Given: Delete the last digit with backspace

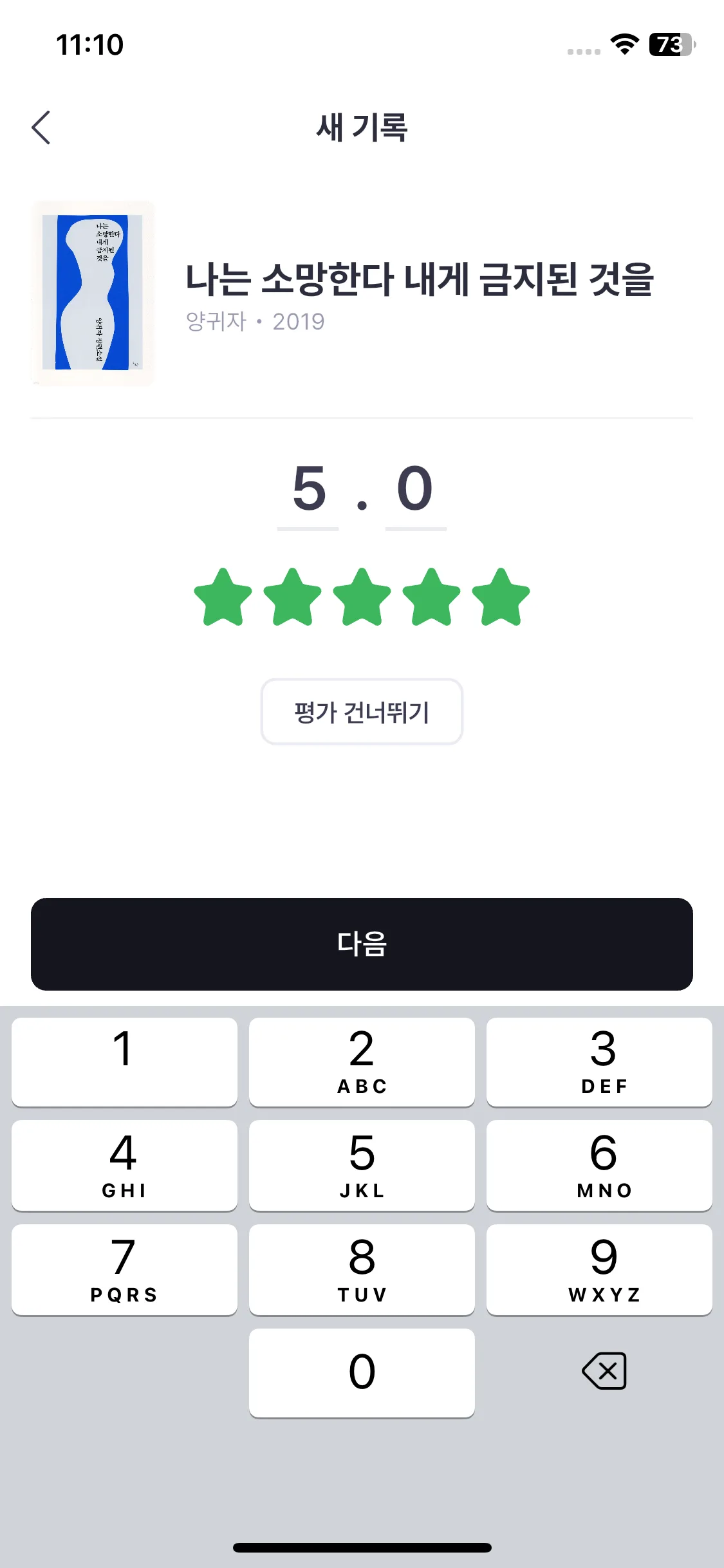Looking at the screenshot, I should point(604,1371).
